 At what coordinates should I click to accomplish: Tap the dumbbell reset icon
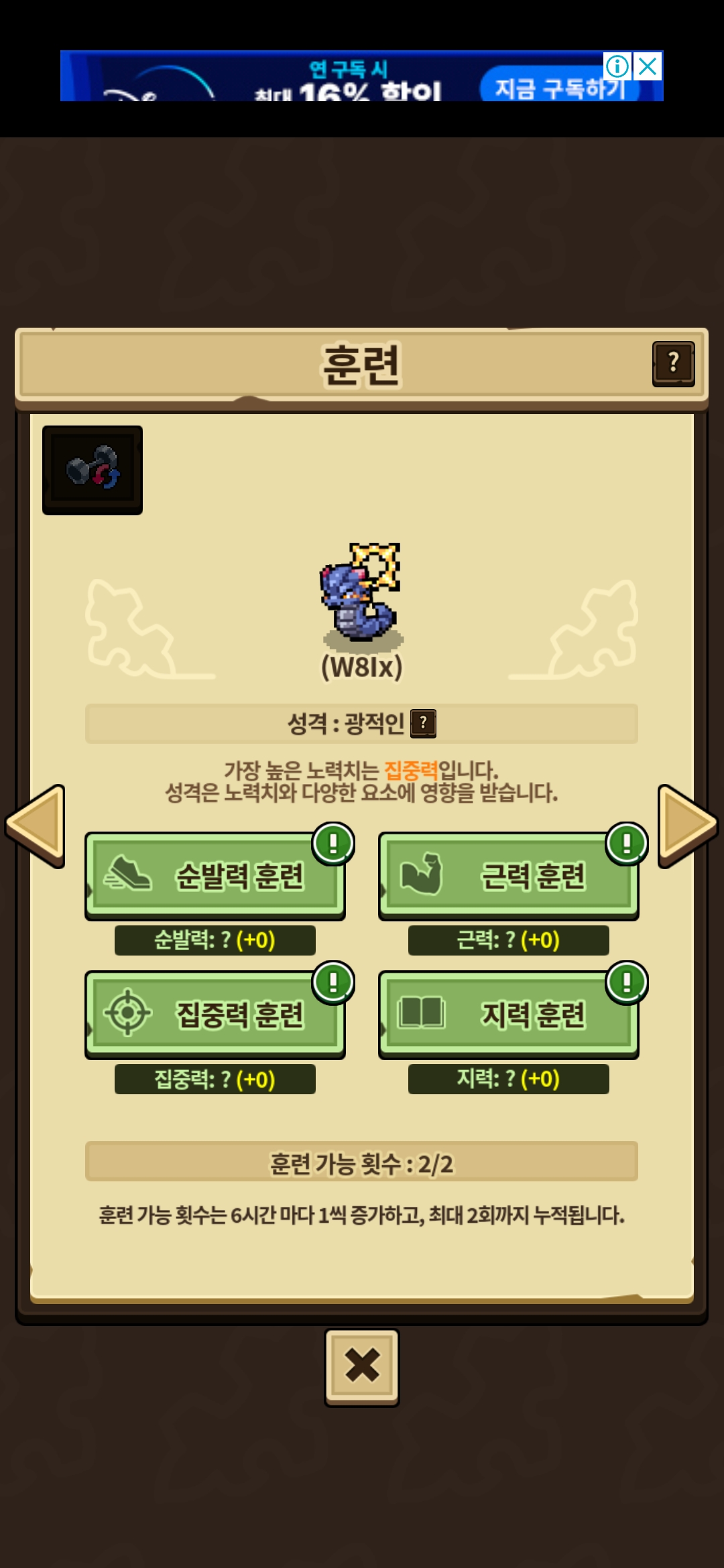(x=93, y=470)
